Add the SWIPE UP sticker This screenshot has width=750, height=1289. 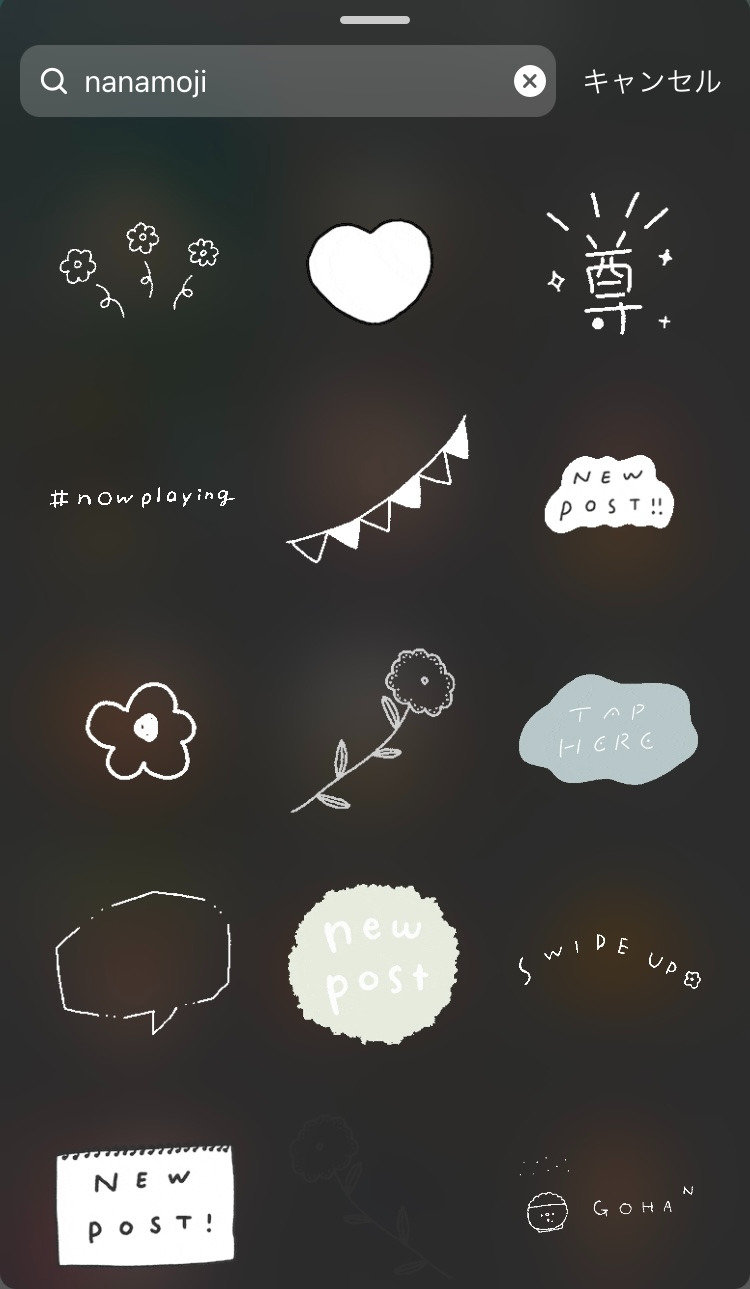(608, 963)
